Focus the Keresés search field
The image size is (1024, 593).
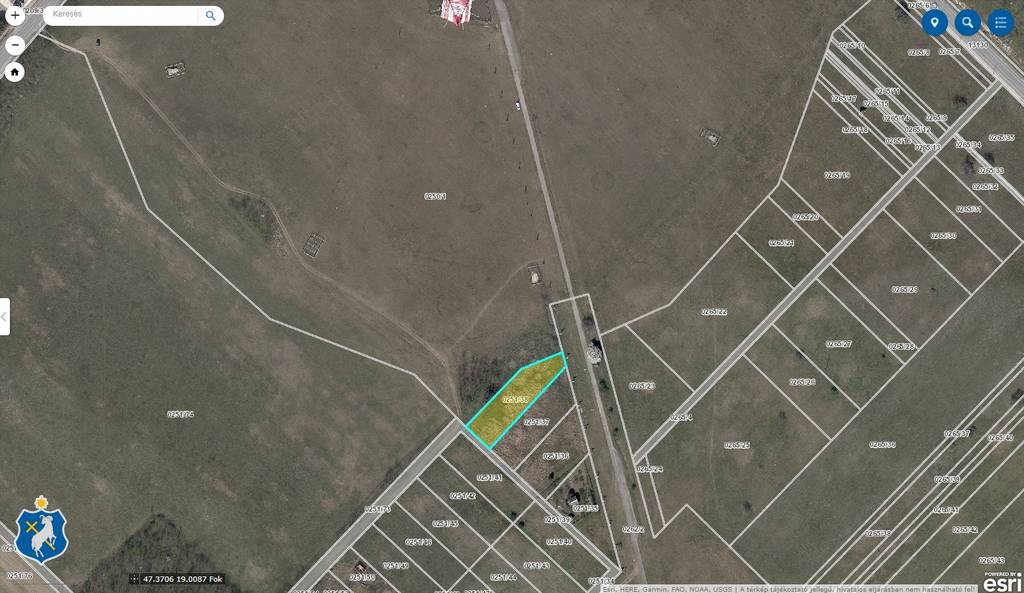118,16
